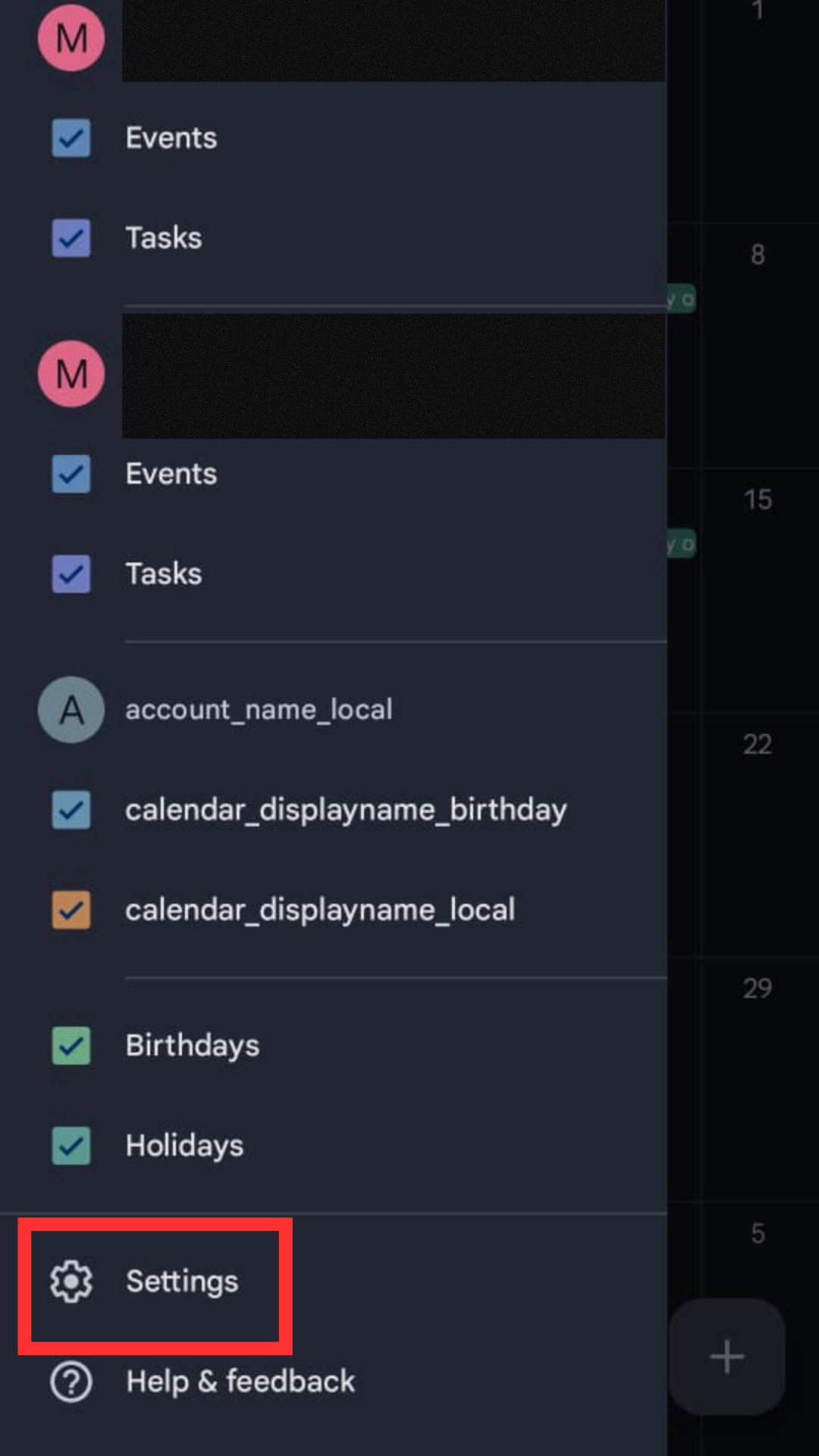Toggle calendar_displayname_birthday checkbox

tap(71, 810)
